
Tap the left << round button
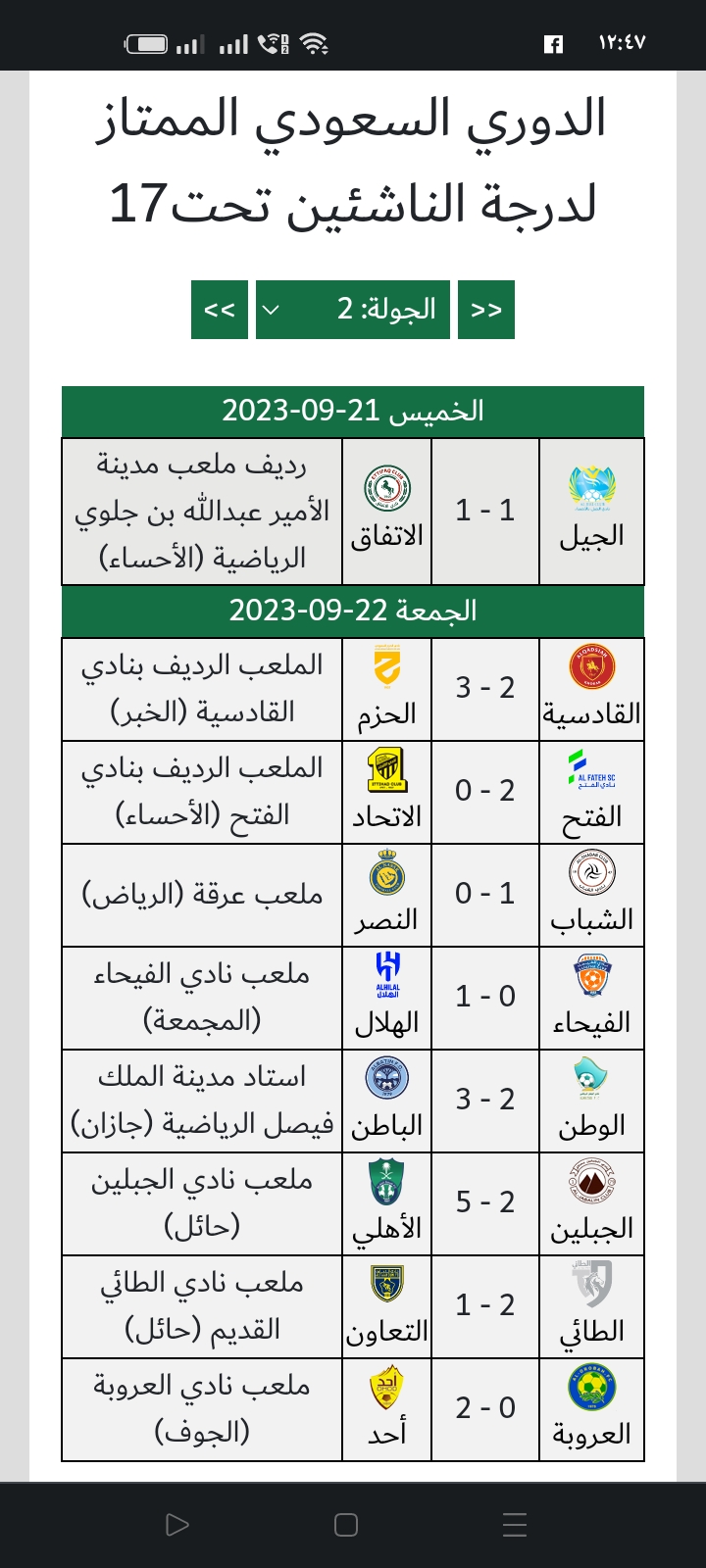[220, 310]
